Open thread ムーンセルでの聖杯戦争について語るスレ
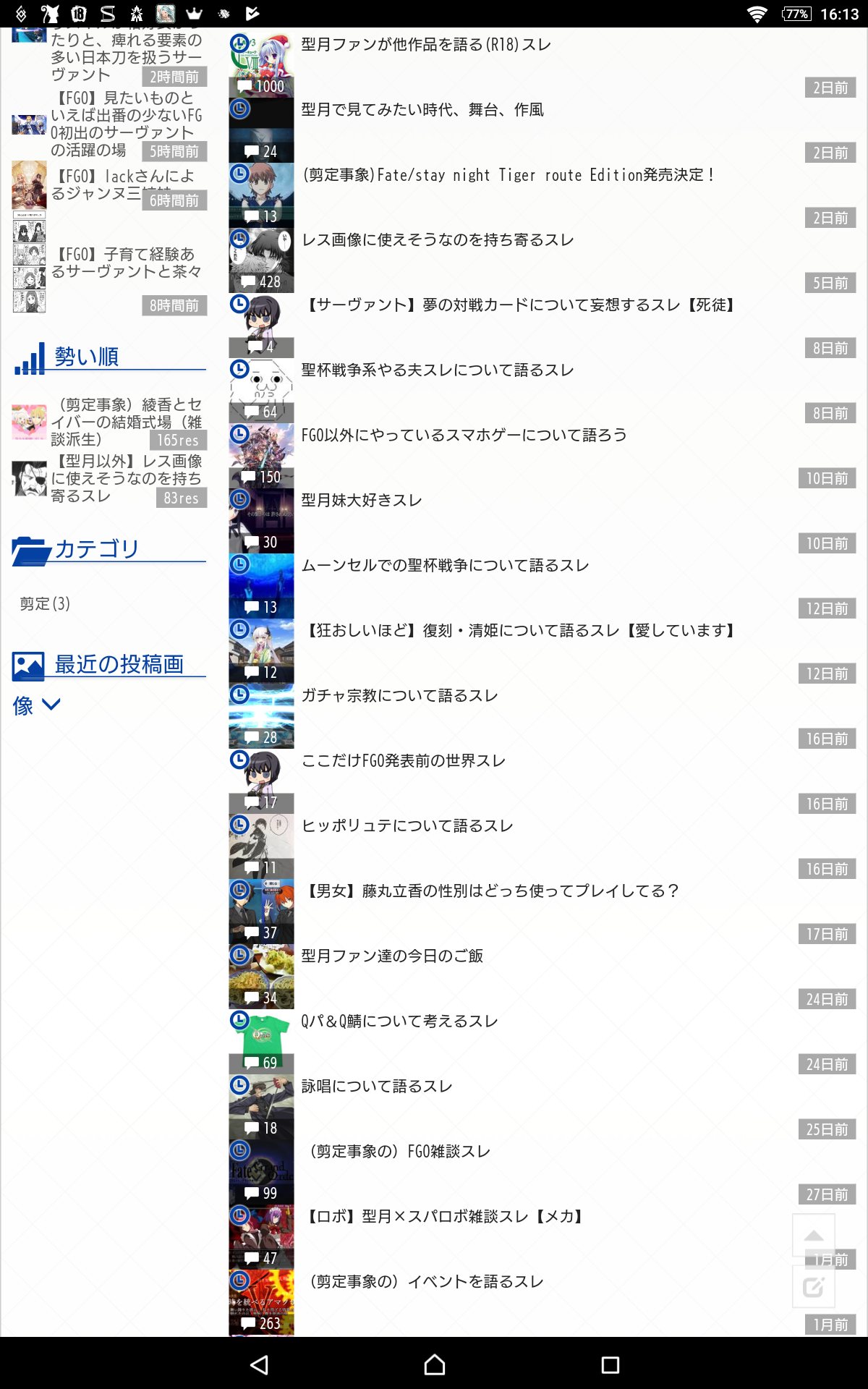The height and width of the screenshot is (1389, 868). [x=445, y=566]
